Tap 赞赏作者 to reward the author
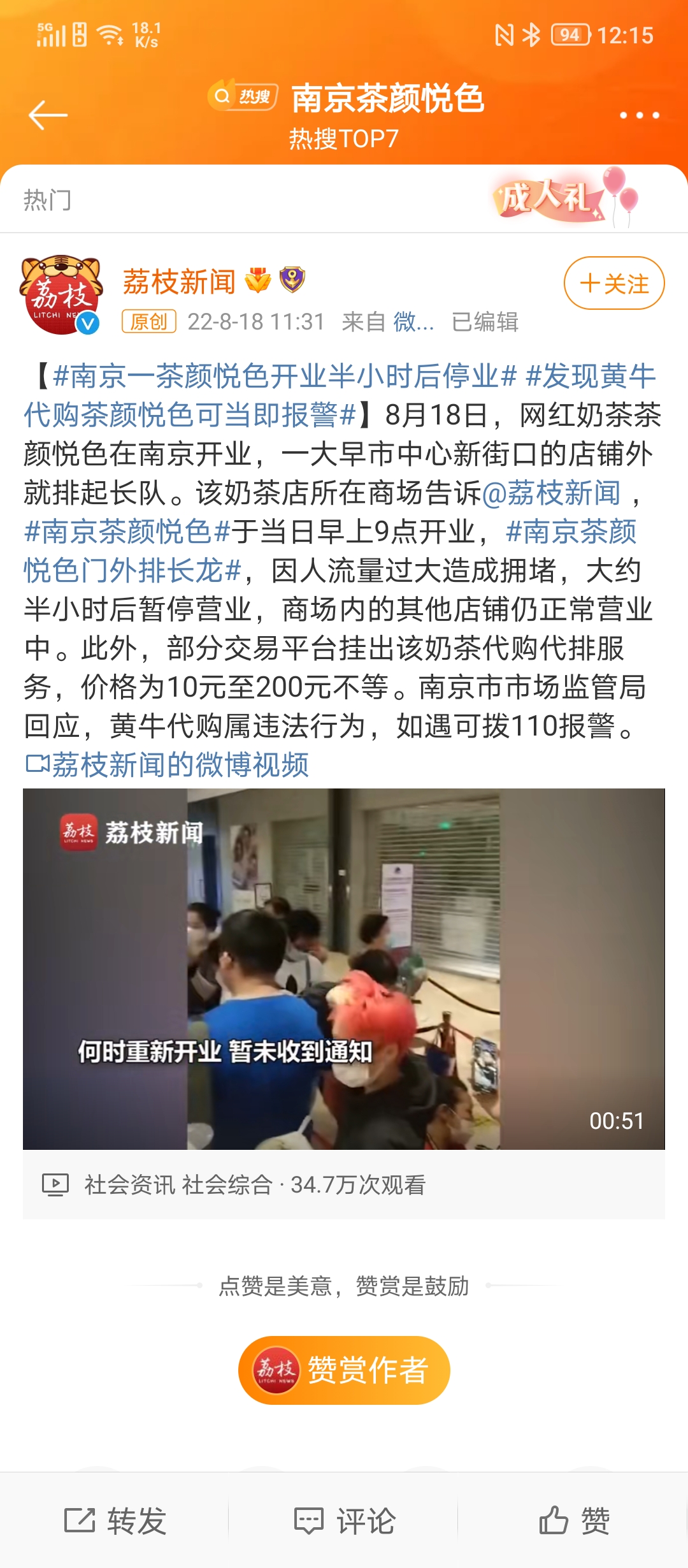The width and height of the screenshot is (688, 1568). click(344, 1370)
